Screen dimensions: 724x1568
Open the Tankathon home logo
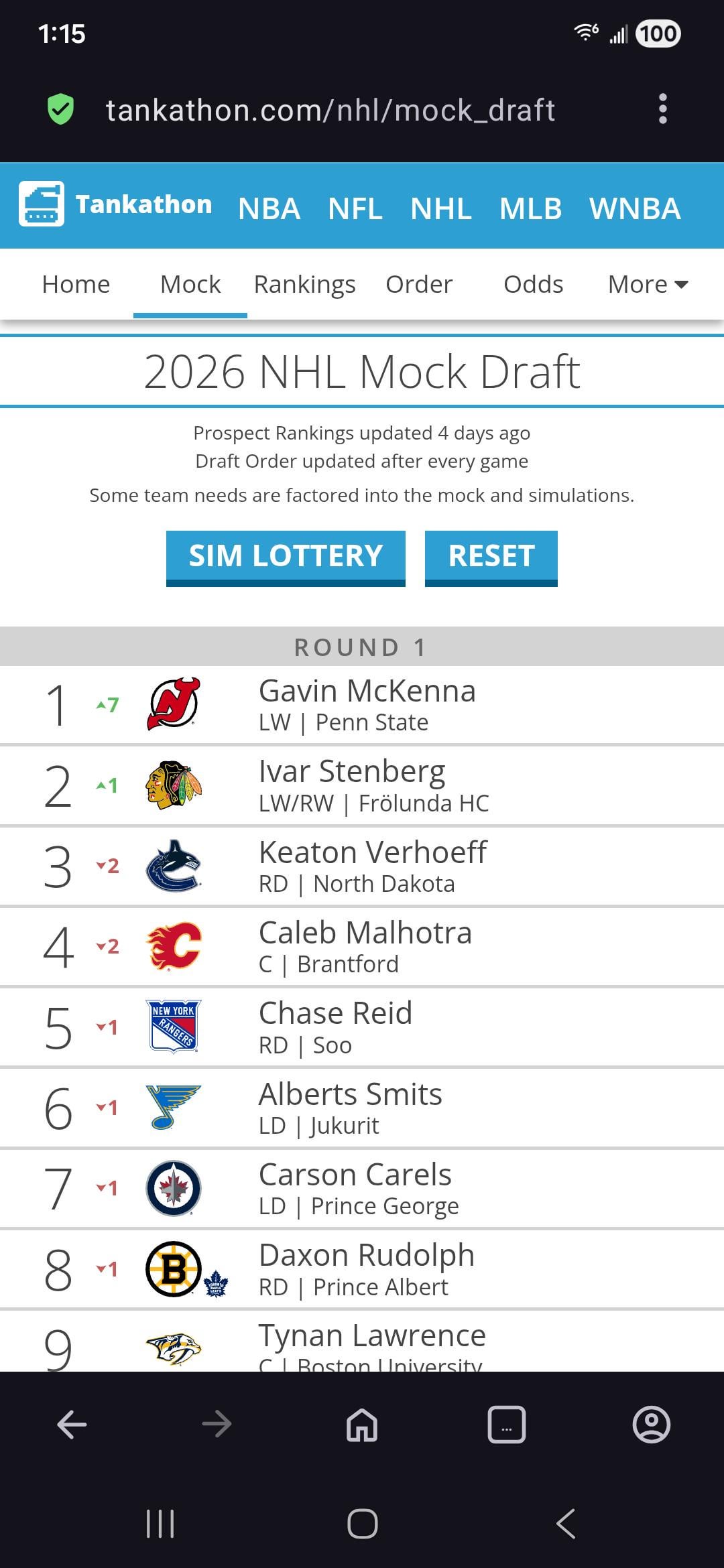[x=115, y=204]
